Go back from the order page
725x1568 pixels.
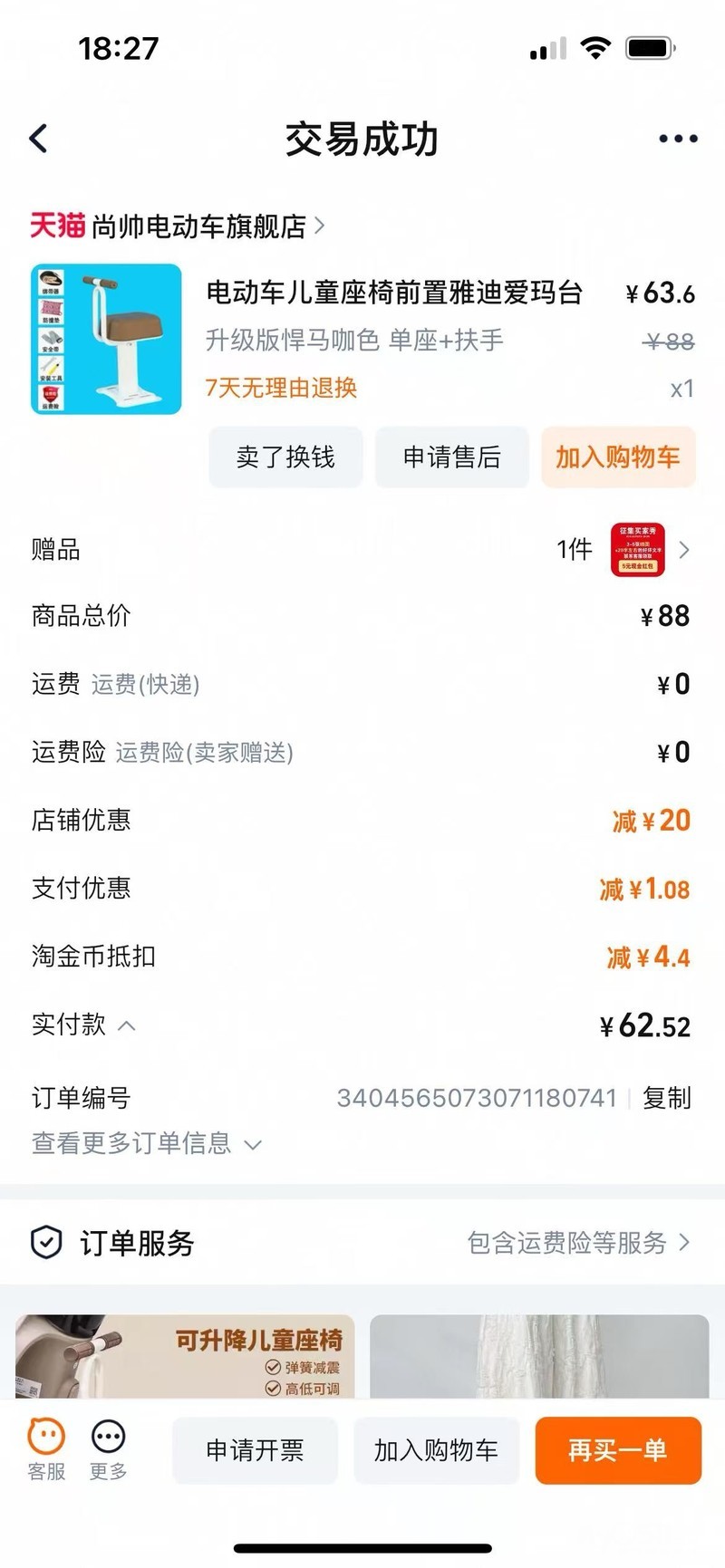pos(39,139)
